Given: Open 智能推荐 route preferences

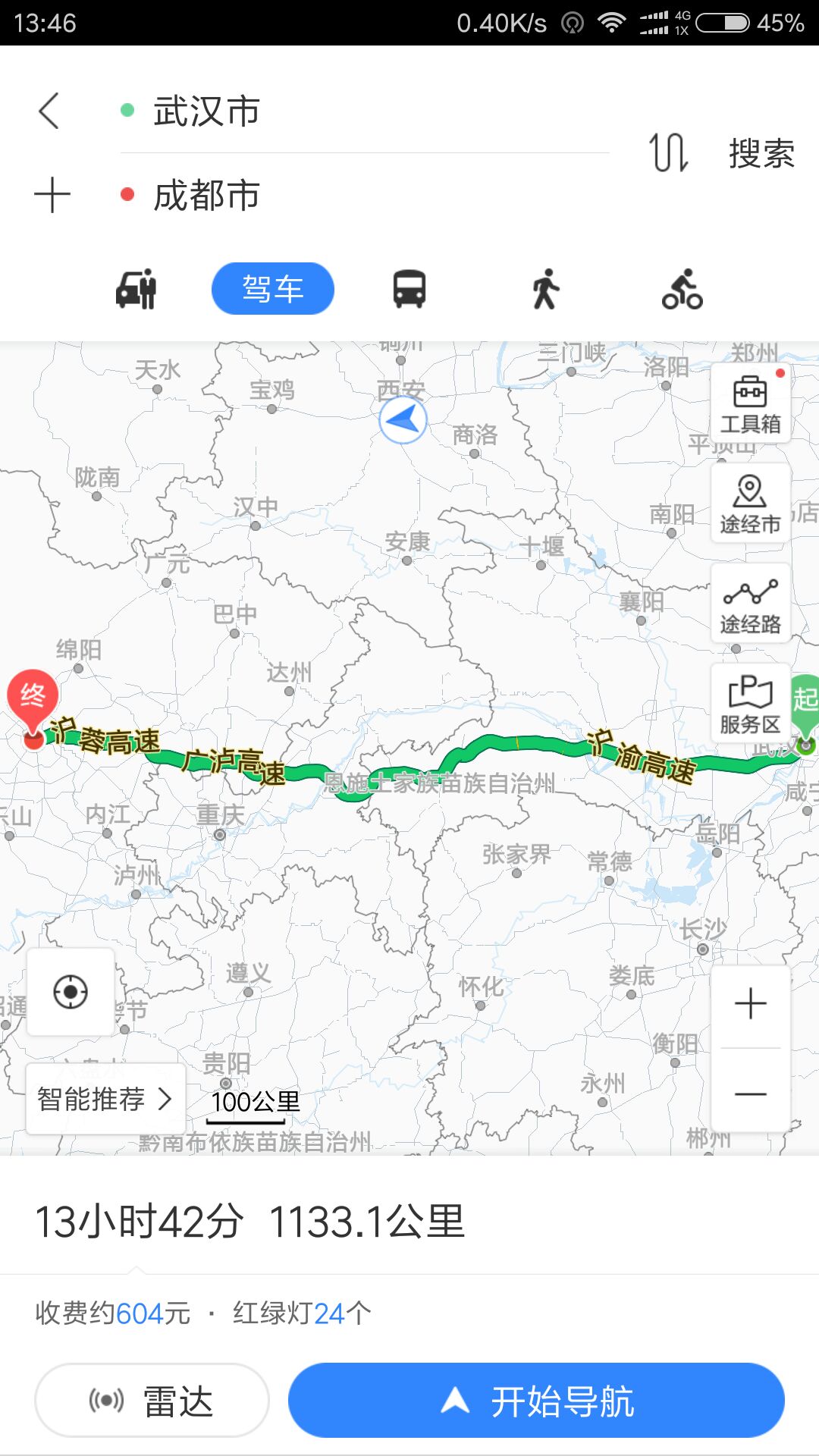Looking at the screenshot, I should click(x=106, y=1099).
